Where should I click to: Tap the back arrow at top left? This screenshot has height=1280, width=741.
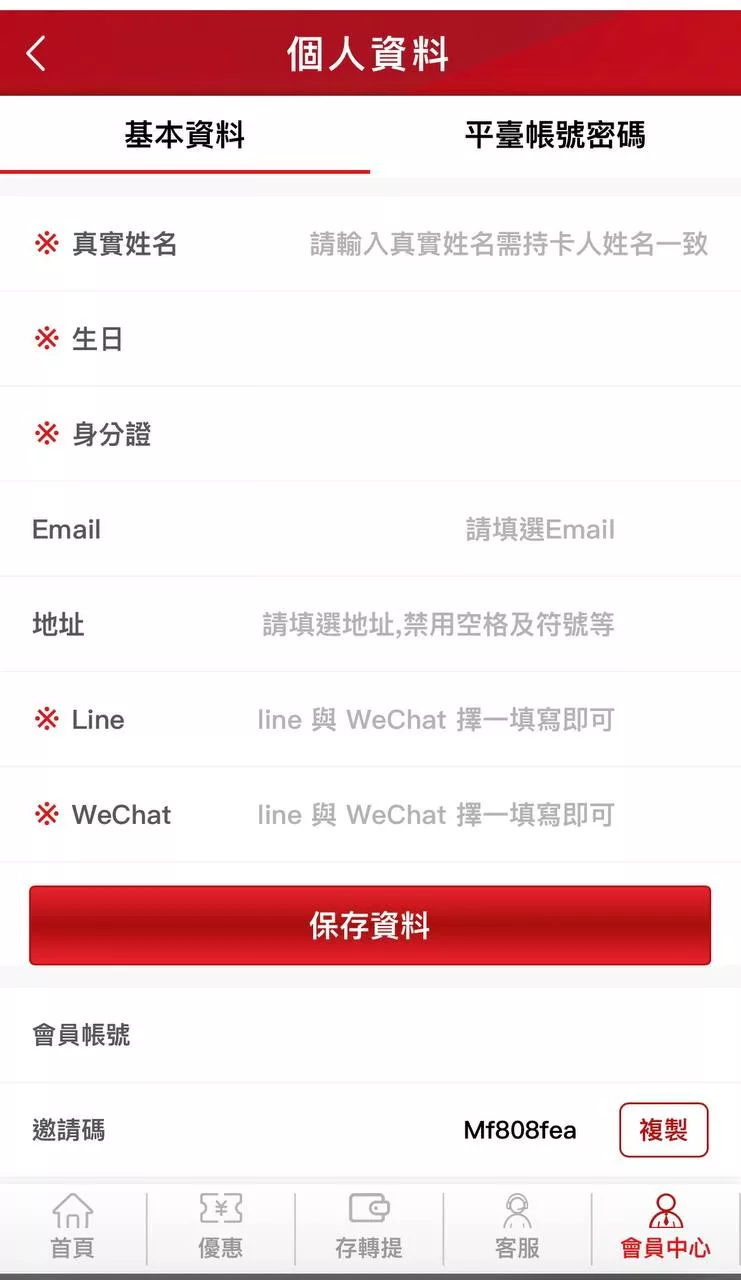(x=37, y=54)
